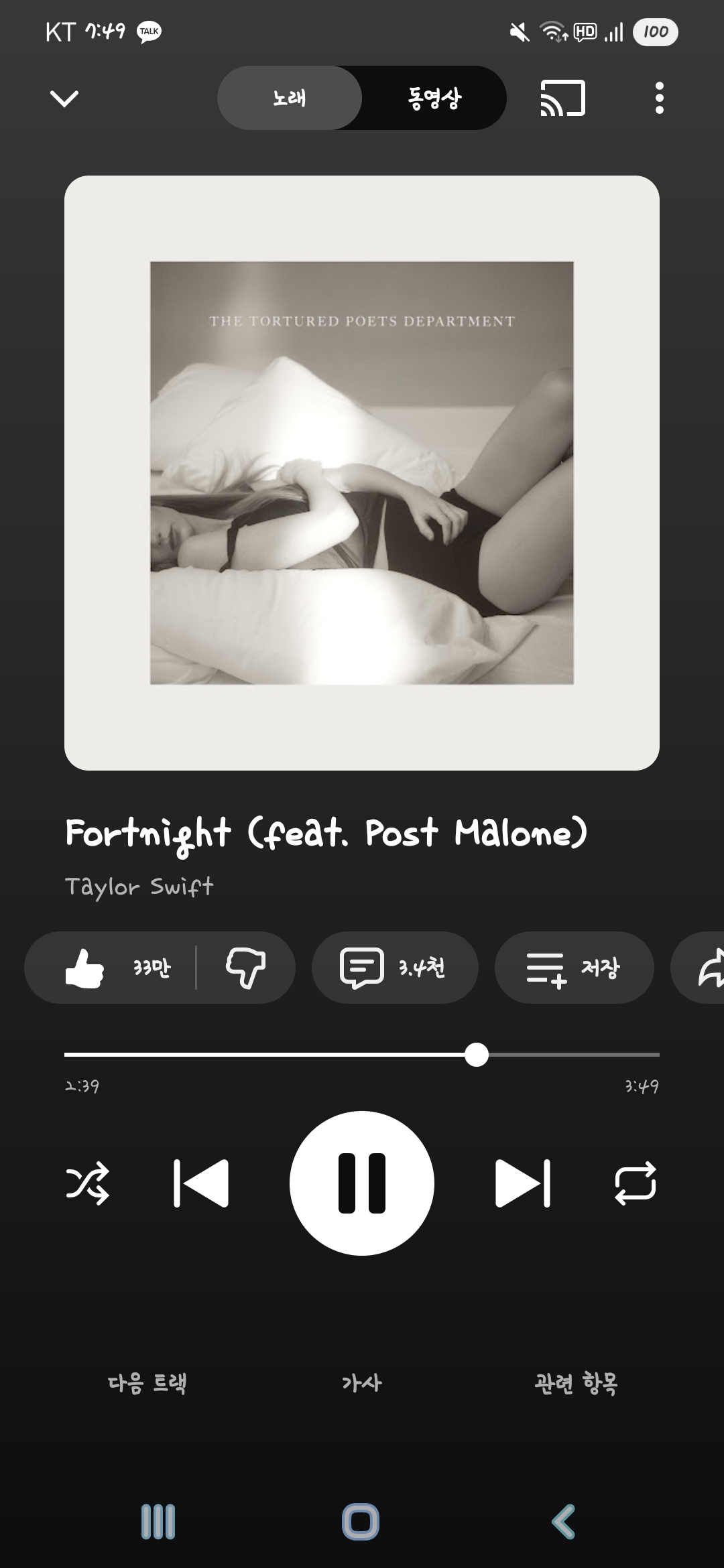Switch to the 동영상 (Video) mode
The image size is (724, 1568).
(434, 98)
